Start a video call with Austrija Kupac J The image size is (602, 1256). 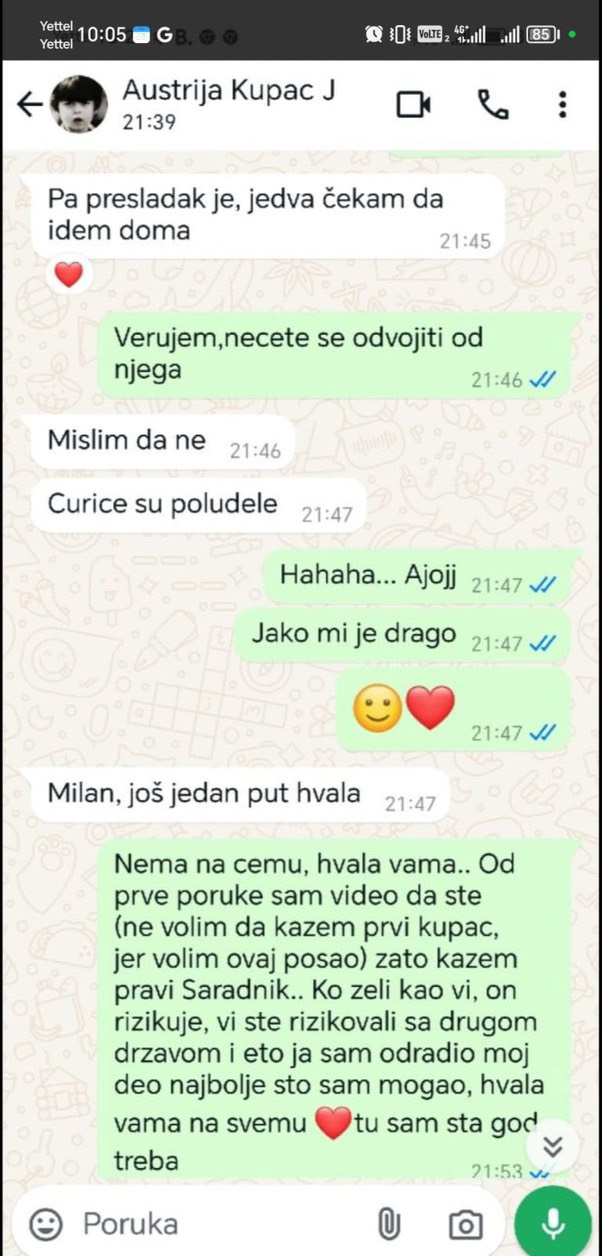[413, 104]
